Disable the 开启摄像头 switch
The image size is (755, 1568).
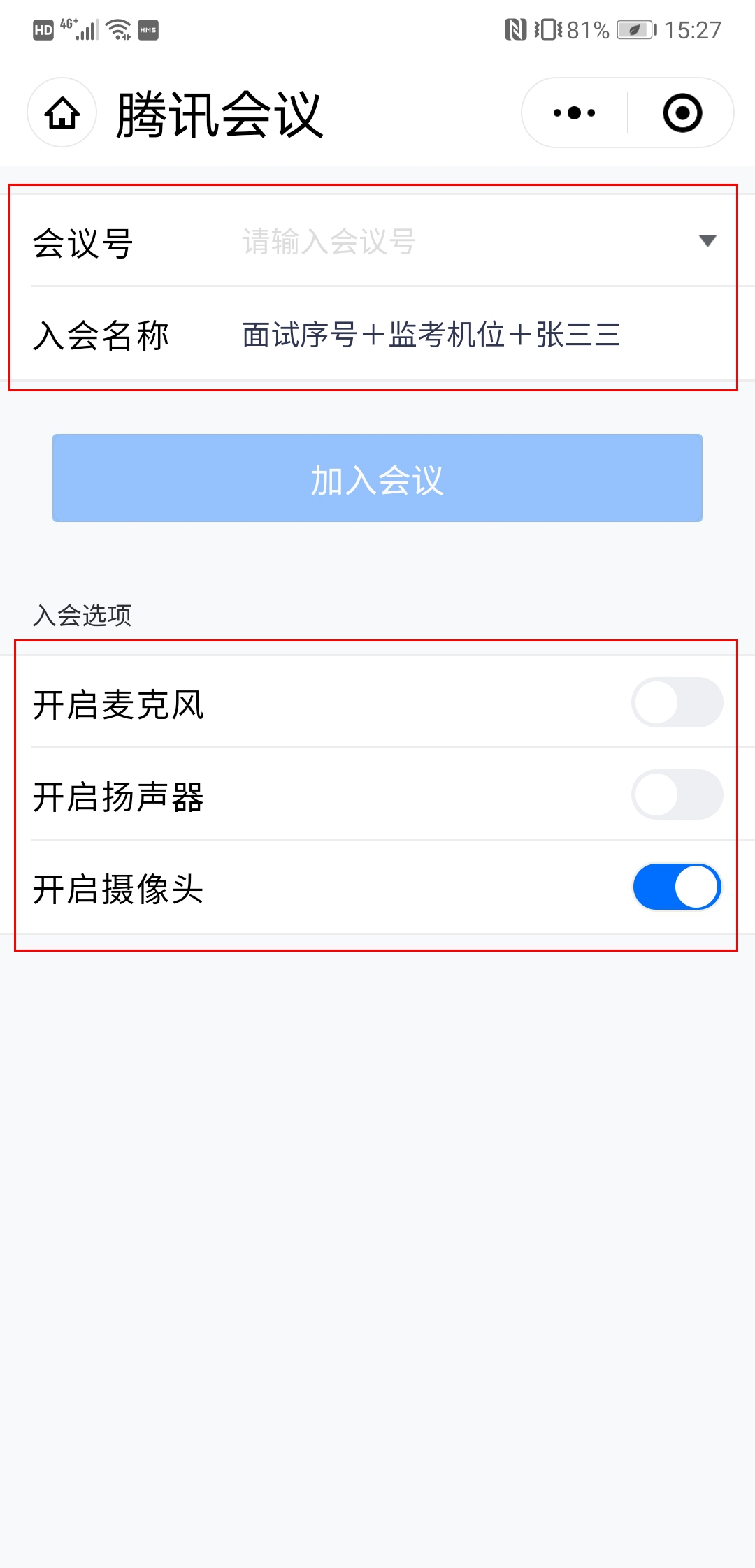click(x=677, y=887)
